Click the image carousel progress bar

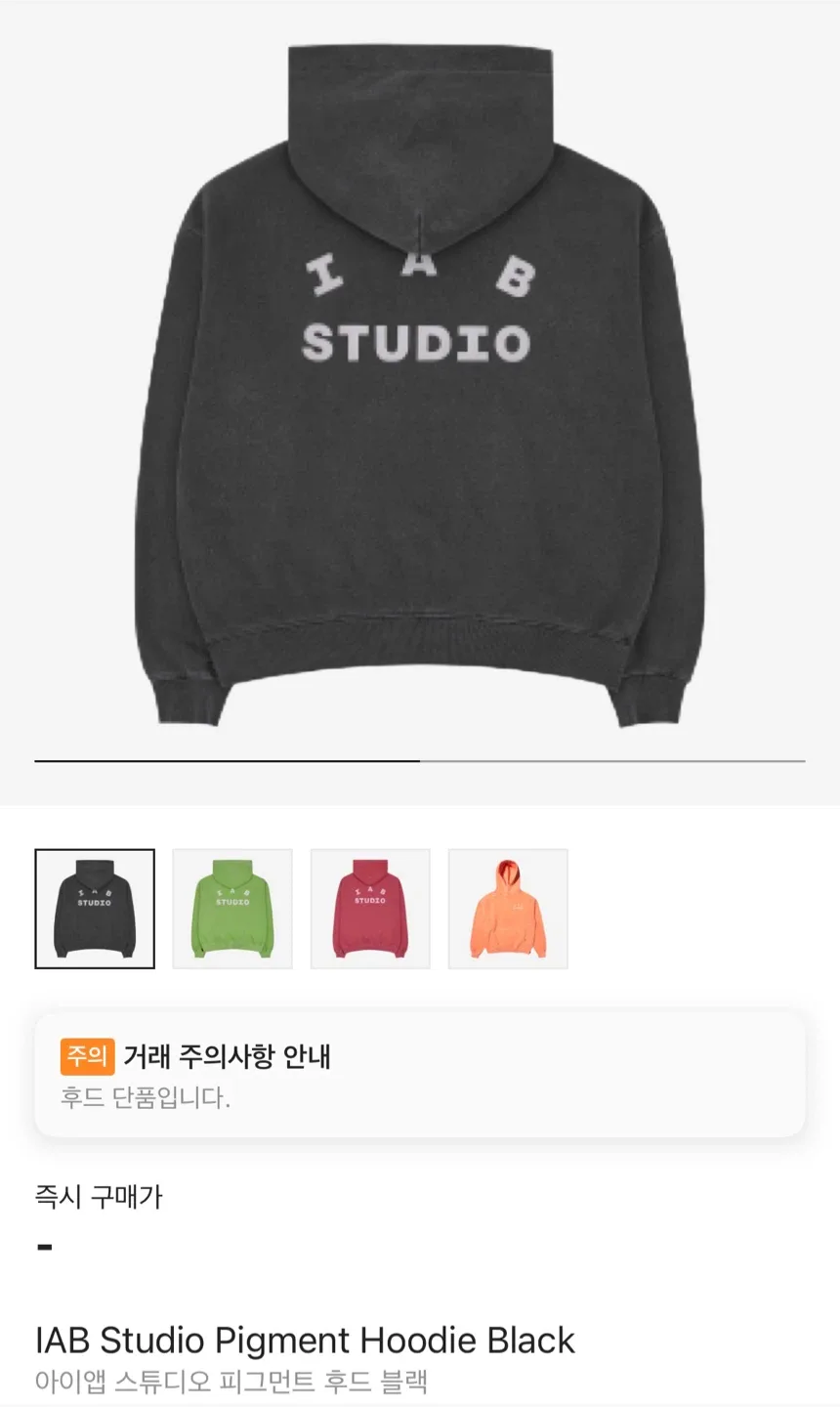tap(420, 759)
